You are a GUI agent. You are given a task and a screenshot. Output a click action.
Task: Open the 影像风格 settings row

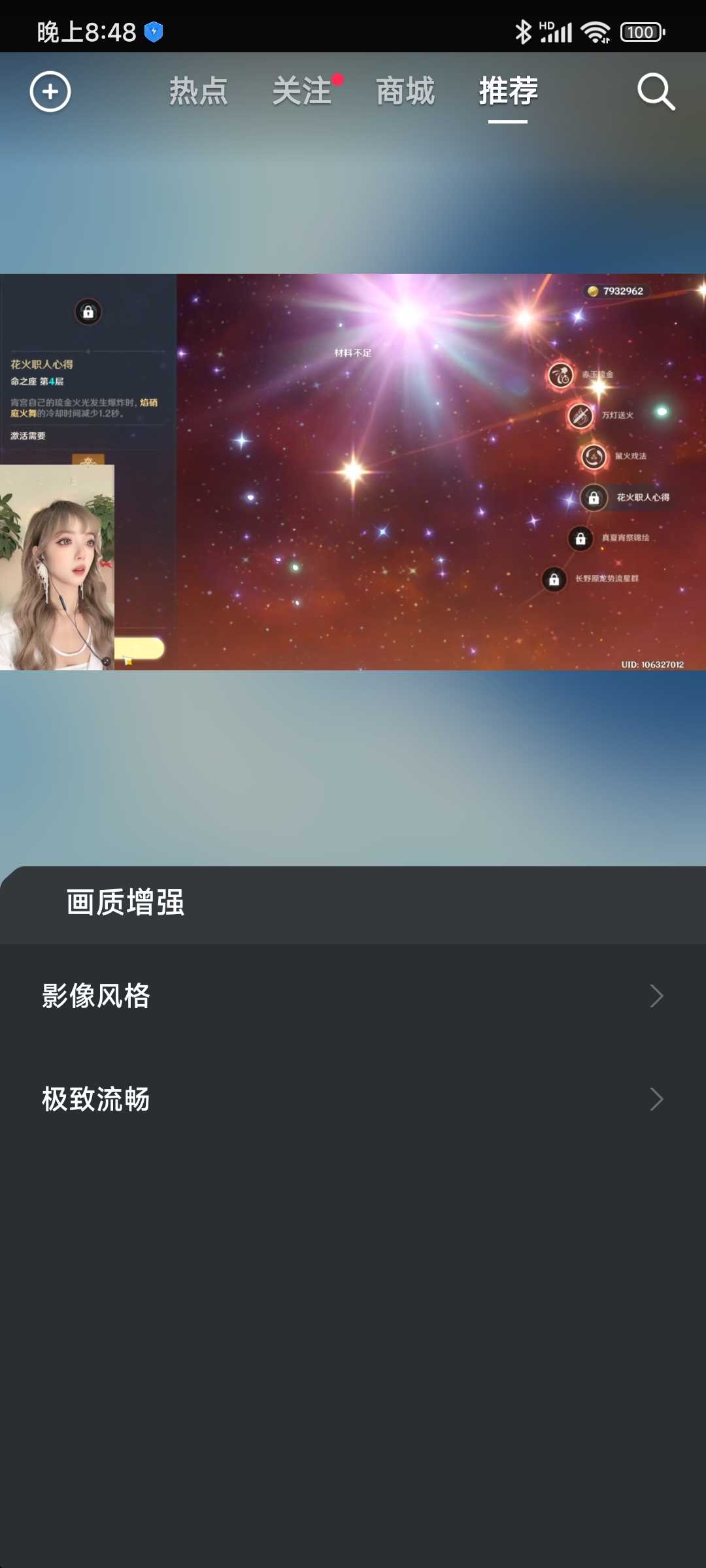coord(353,996)
